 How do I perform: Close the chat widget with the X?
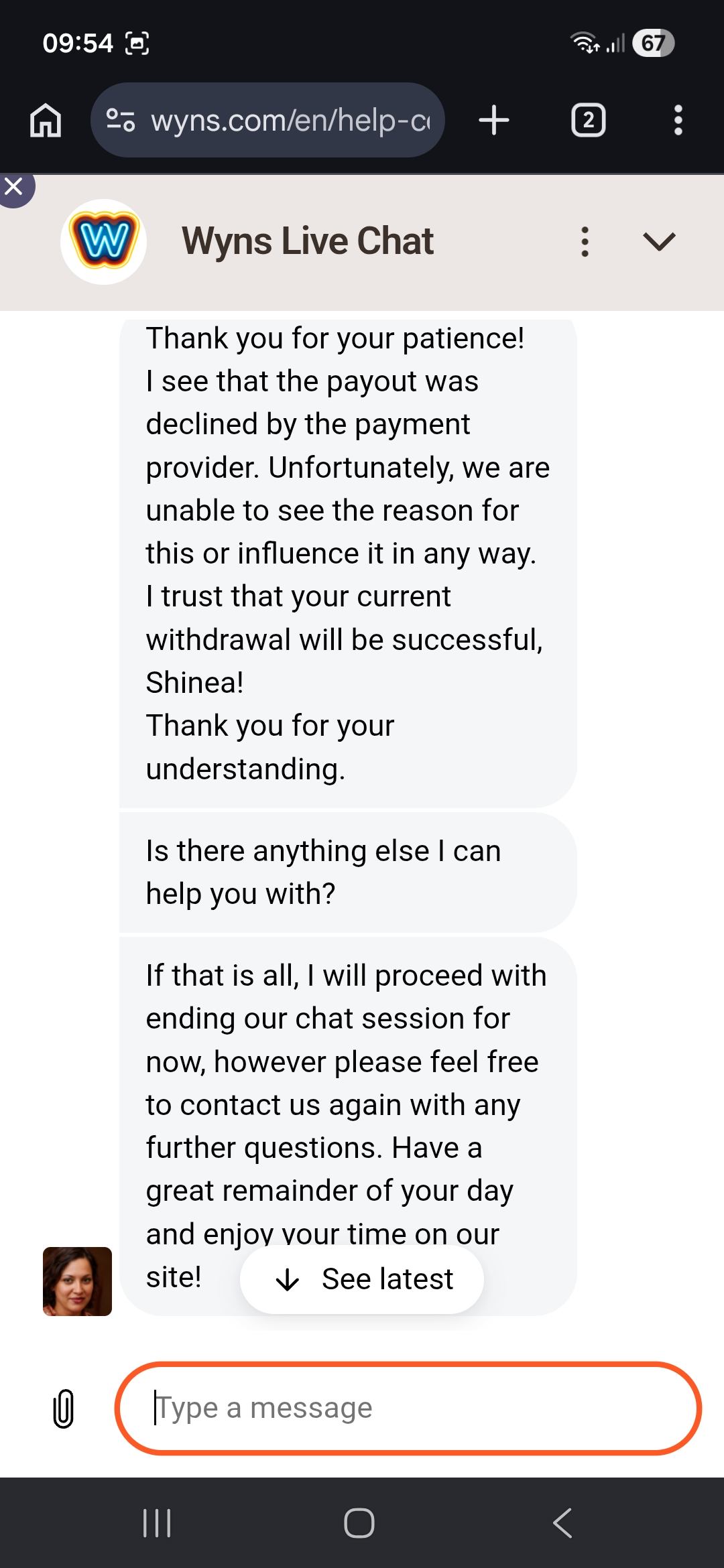point(15,187)
